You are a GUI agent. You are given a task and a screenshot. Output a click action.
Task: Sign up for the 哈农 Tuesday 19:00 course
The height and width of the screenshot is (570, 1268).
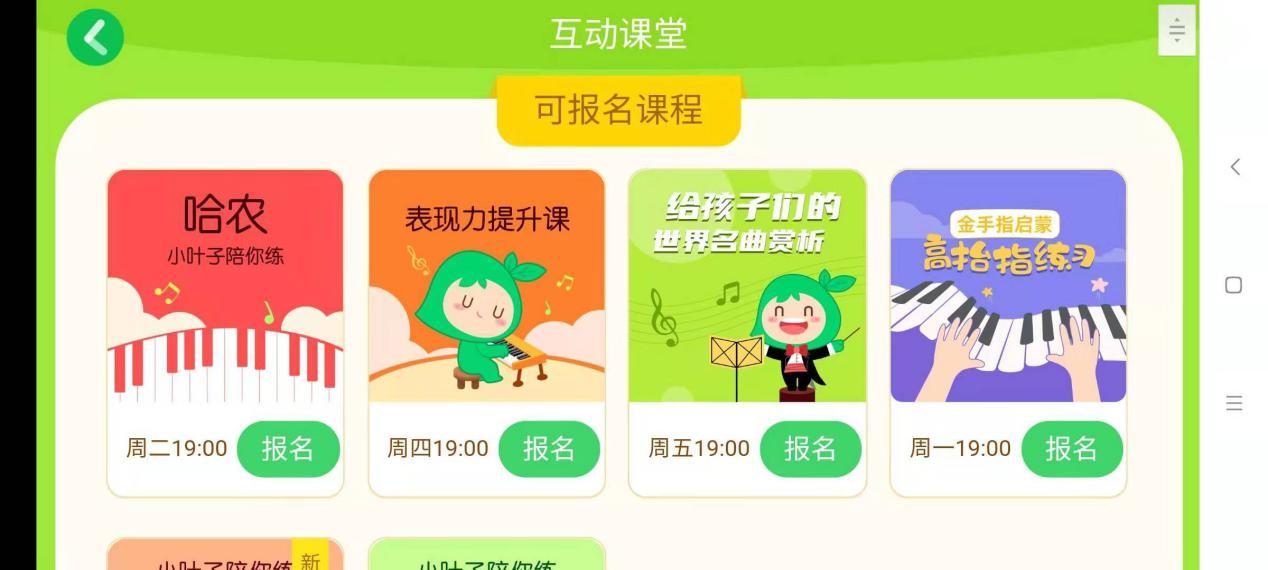(x=288, y=449)
